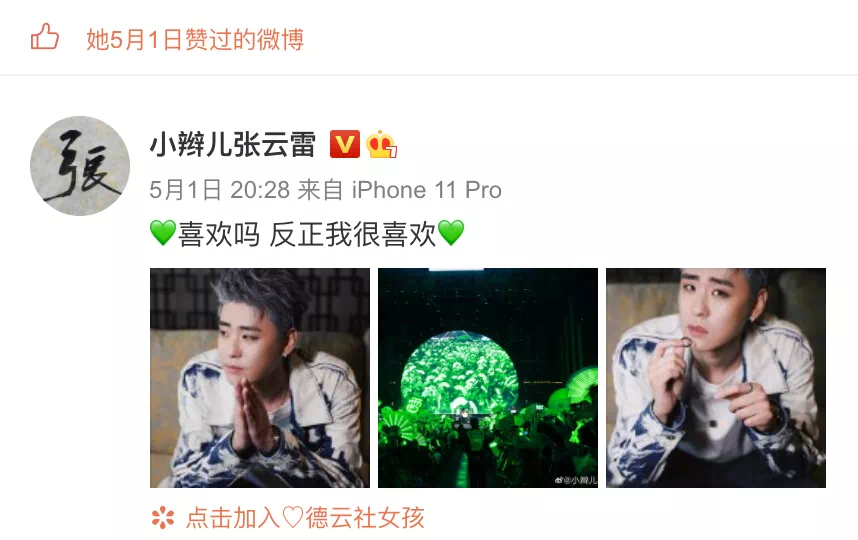Open the post text 喜欢吗 反正我很喜欢
Screen dimensions: 858x540
306,234
